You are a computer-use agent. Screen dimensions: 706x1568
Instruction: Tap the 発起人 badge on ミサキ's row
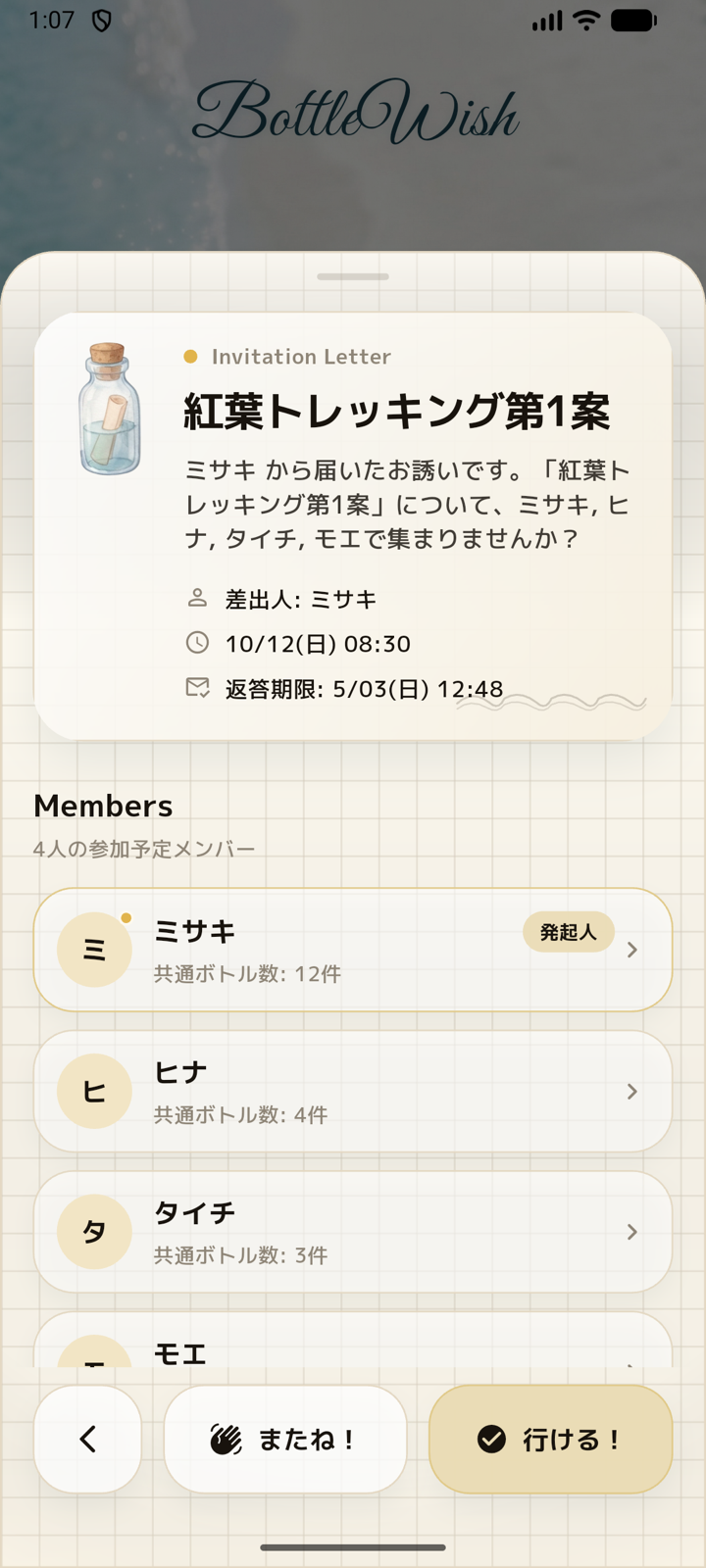569,932
